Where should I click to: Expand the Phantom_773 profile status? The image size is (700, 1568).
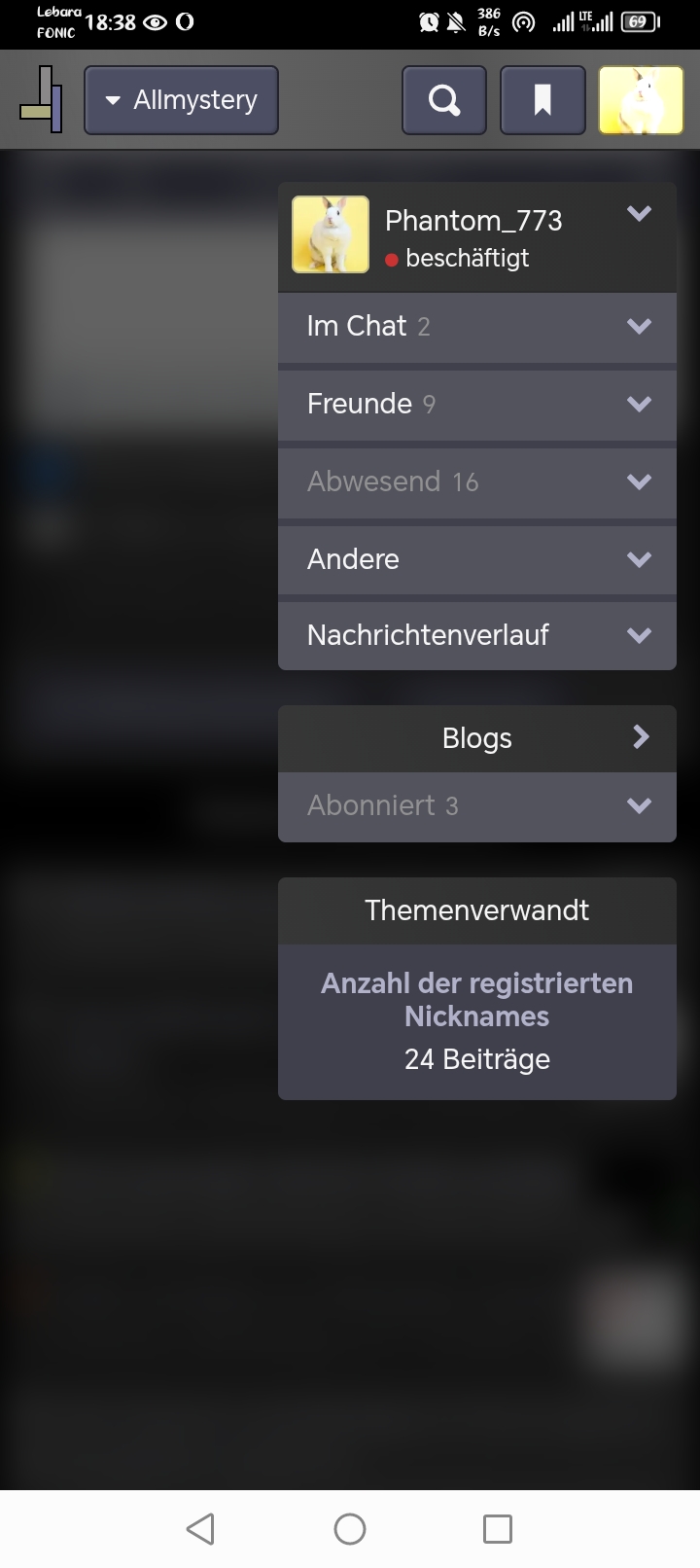(476, 236)
